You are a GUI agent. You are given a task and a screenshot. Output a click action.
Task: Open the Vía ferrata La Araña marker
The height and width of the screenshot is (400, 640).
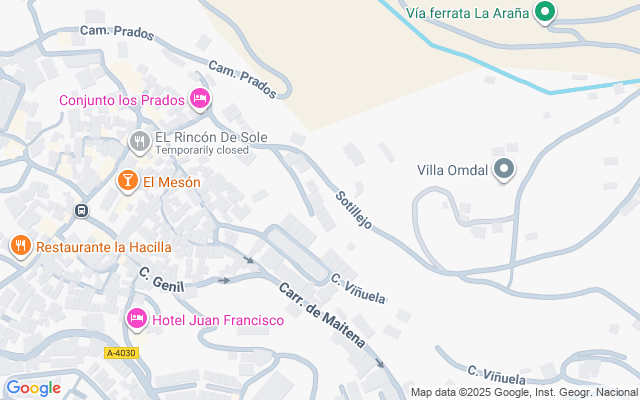(545, 13)
